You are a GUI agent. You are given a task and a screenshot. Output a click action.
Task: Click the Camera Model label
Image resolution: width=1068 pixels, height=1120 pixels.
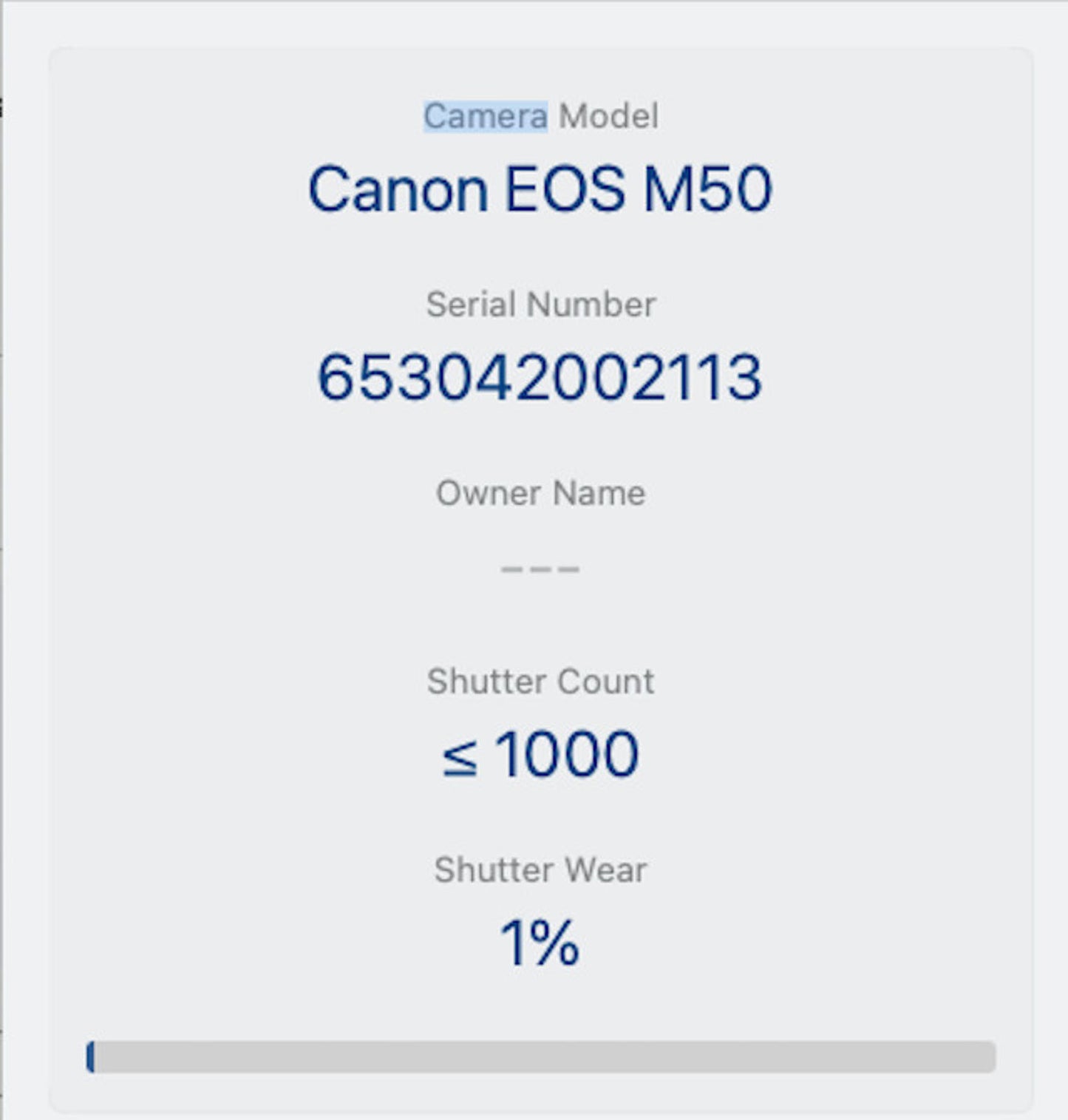click(x=540, y=115)
